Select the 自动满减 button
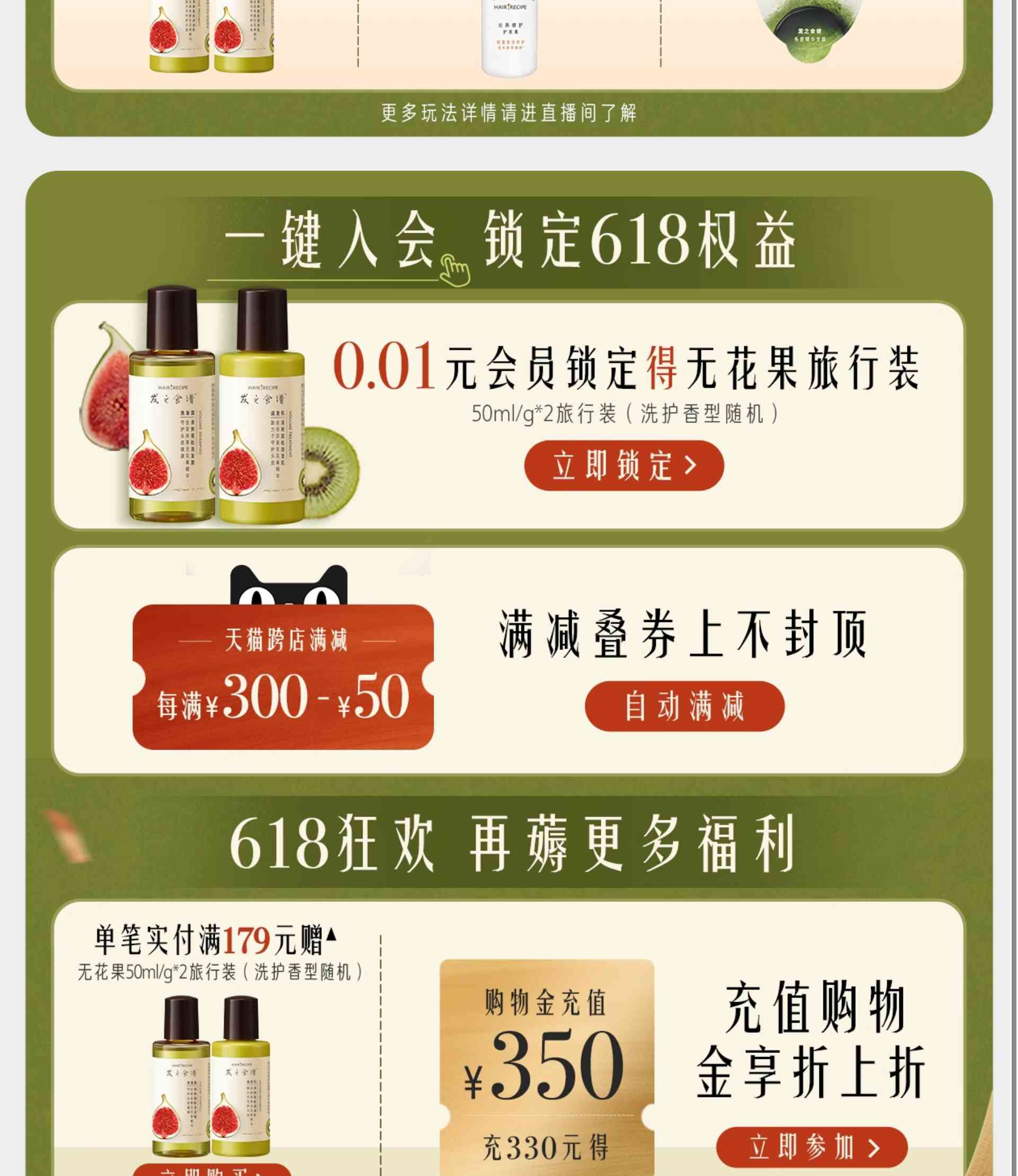The image size is (1018, 1176). click(x=684, y=706)
